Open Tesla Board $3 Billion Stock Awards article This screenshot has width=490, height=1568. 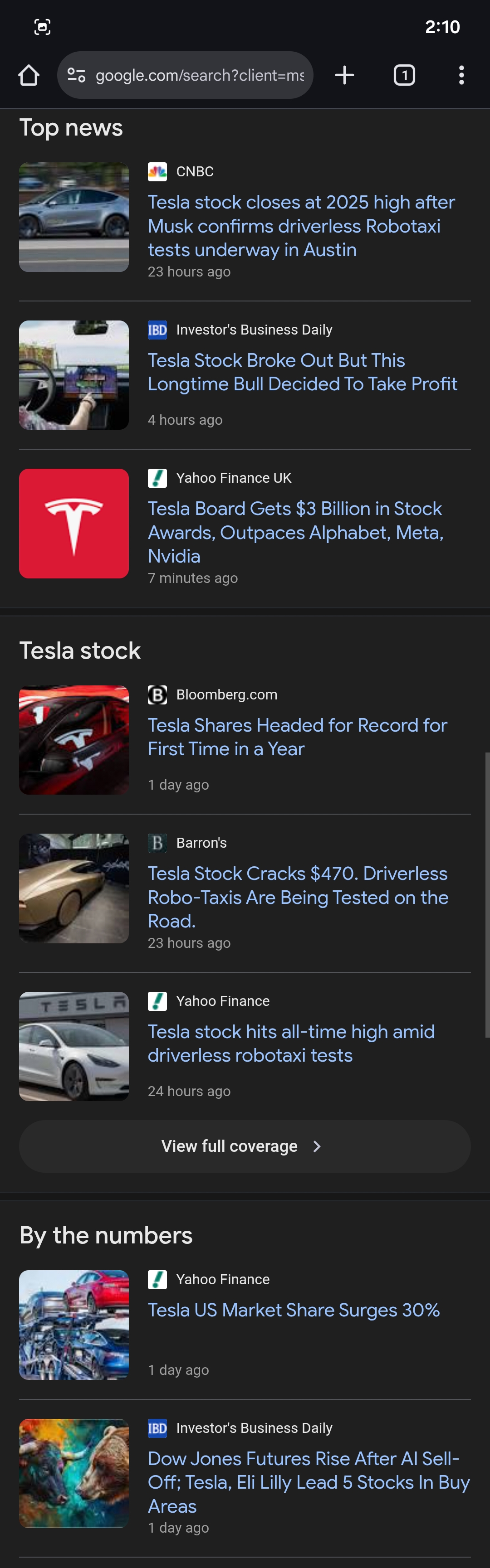tap(295, 532)
